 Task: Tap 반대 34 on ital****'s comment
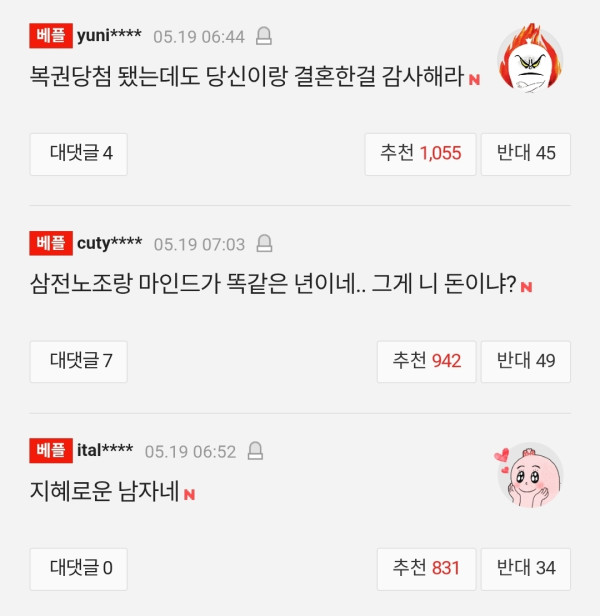tap(526, 569)
